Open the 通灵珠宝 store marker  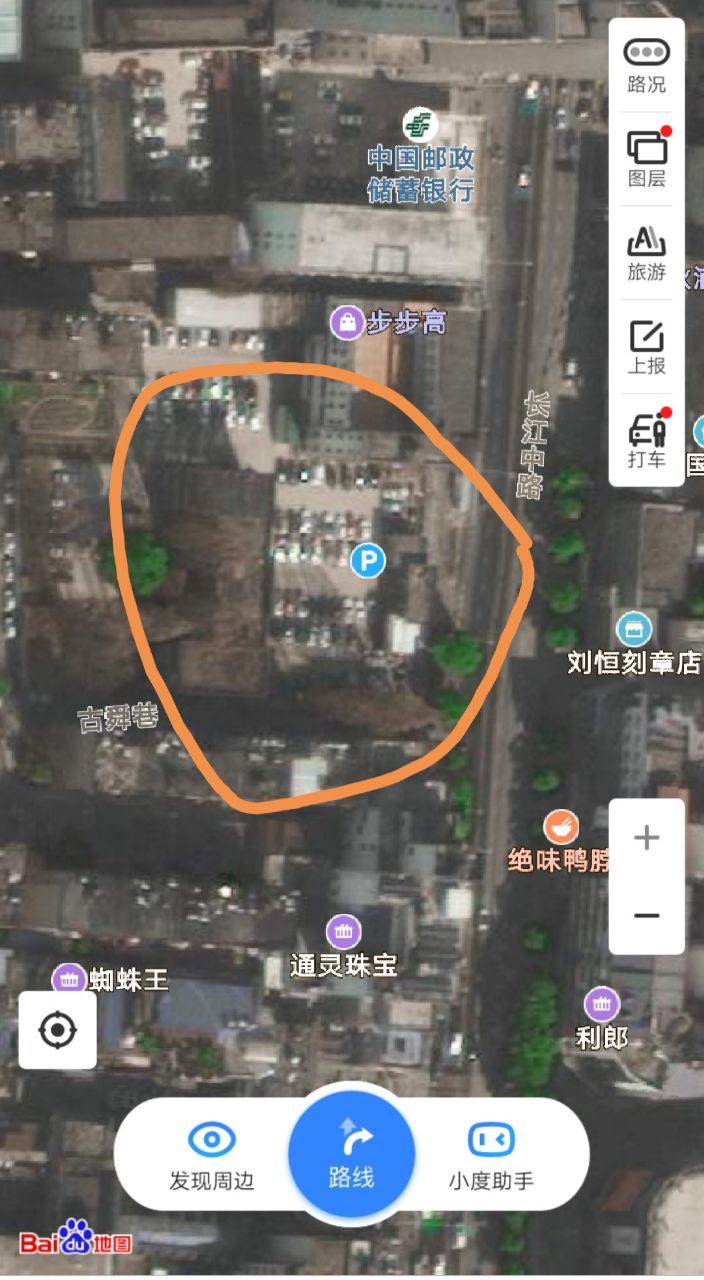(x=344, y=932)
